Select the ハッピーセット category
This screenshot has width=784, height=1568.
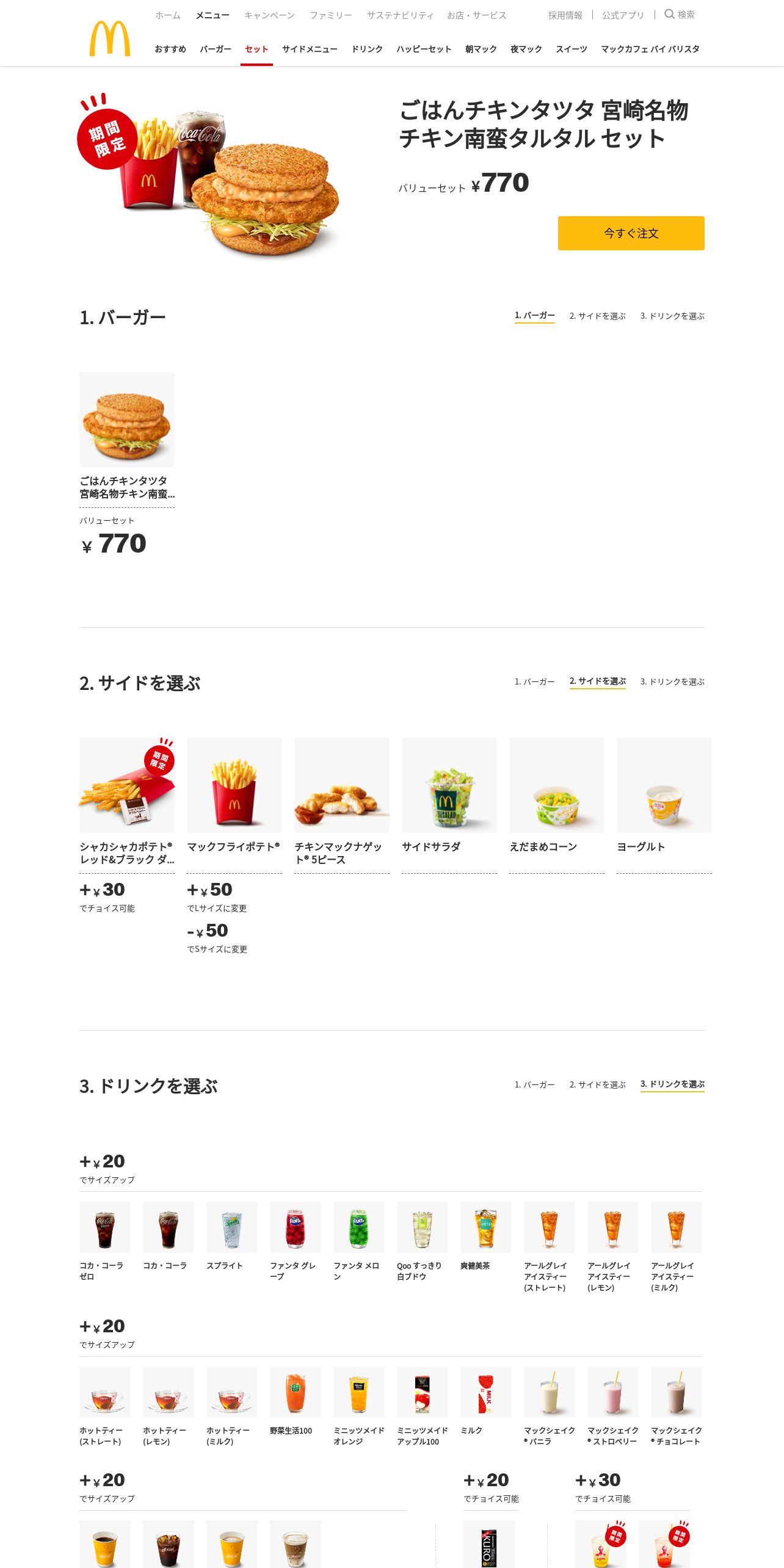[x=424, y=49]
